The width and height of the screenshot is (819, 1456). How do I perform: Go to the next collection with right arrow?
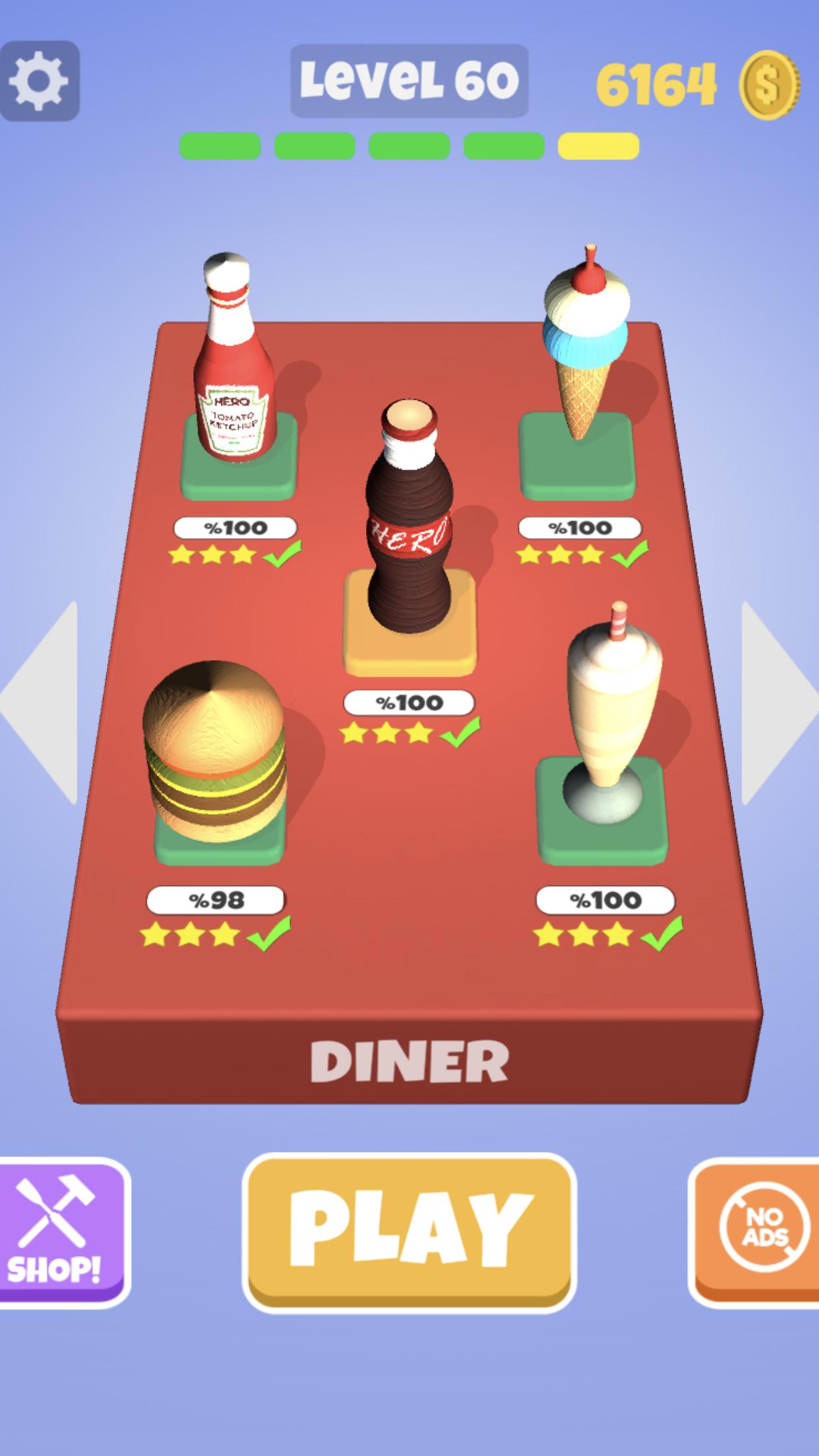pos(777,702)
